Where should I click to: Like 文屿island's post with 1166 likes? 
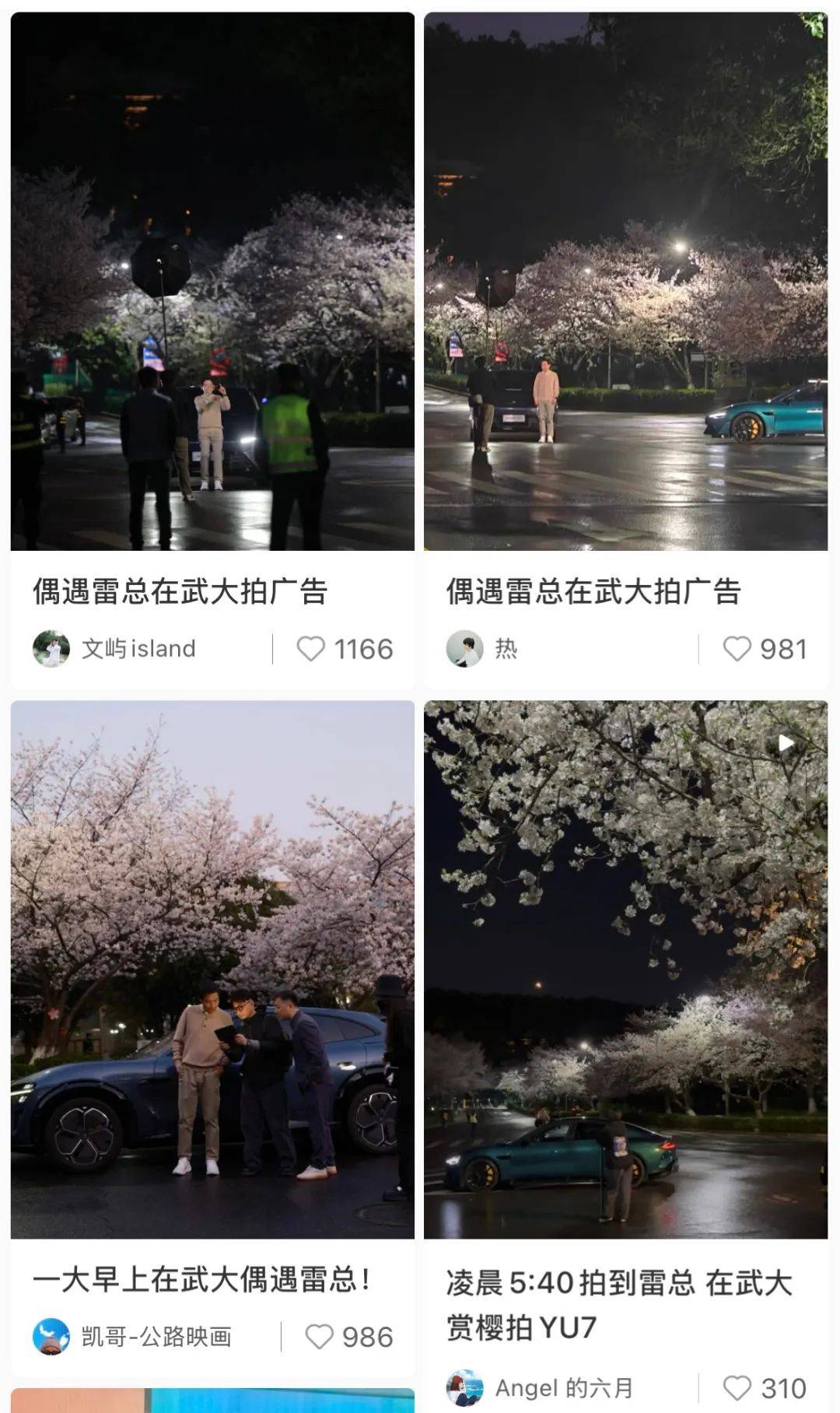pos(311,649)
